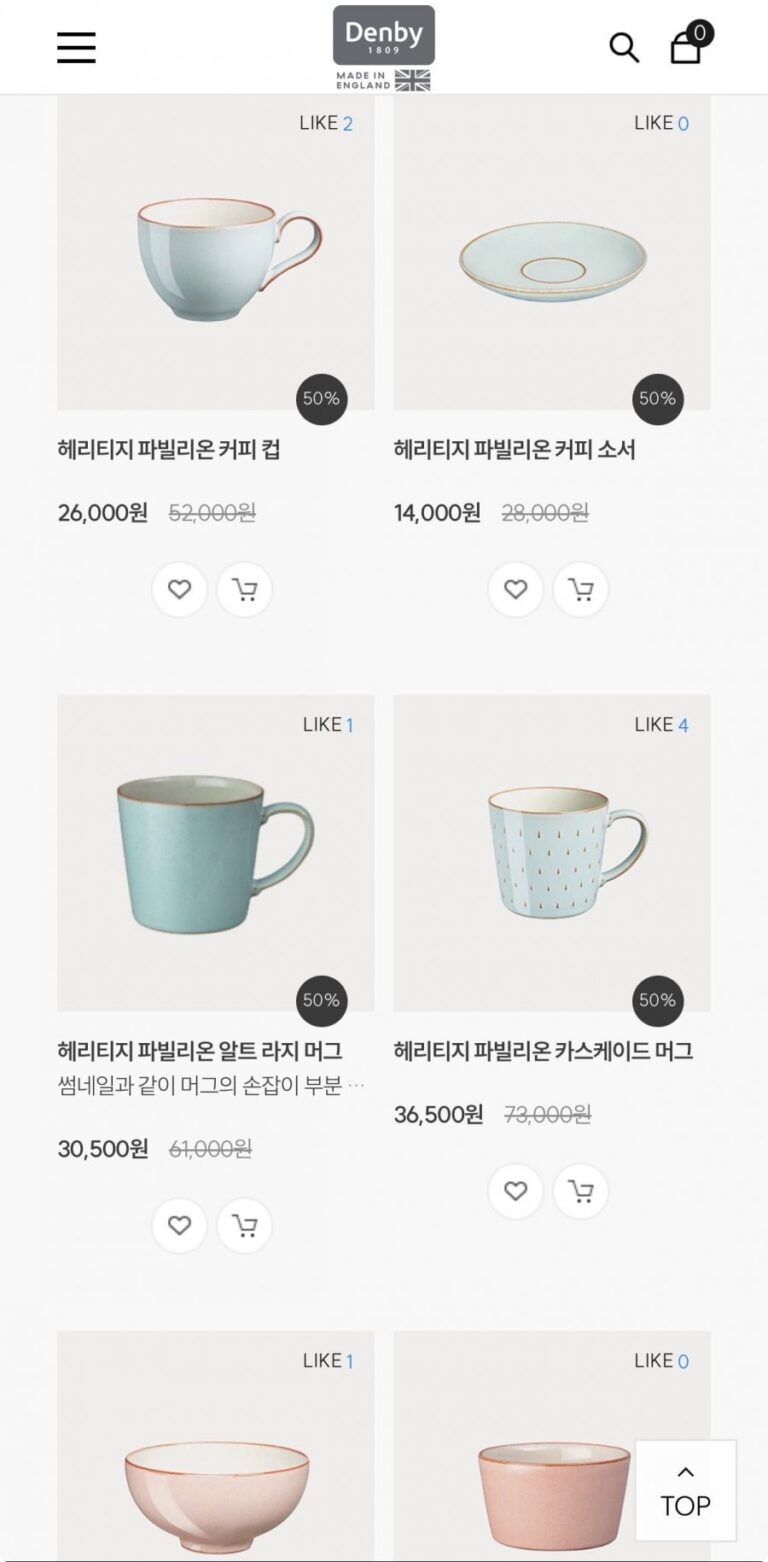Like the 헤리티지 파빌리온 알트 라지 머그
Screen dimensions: 768x1562
(179, 1225)
